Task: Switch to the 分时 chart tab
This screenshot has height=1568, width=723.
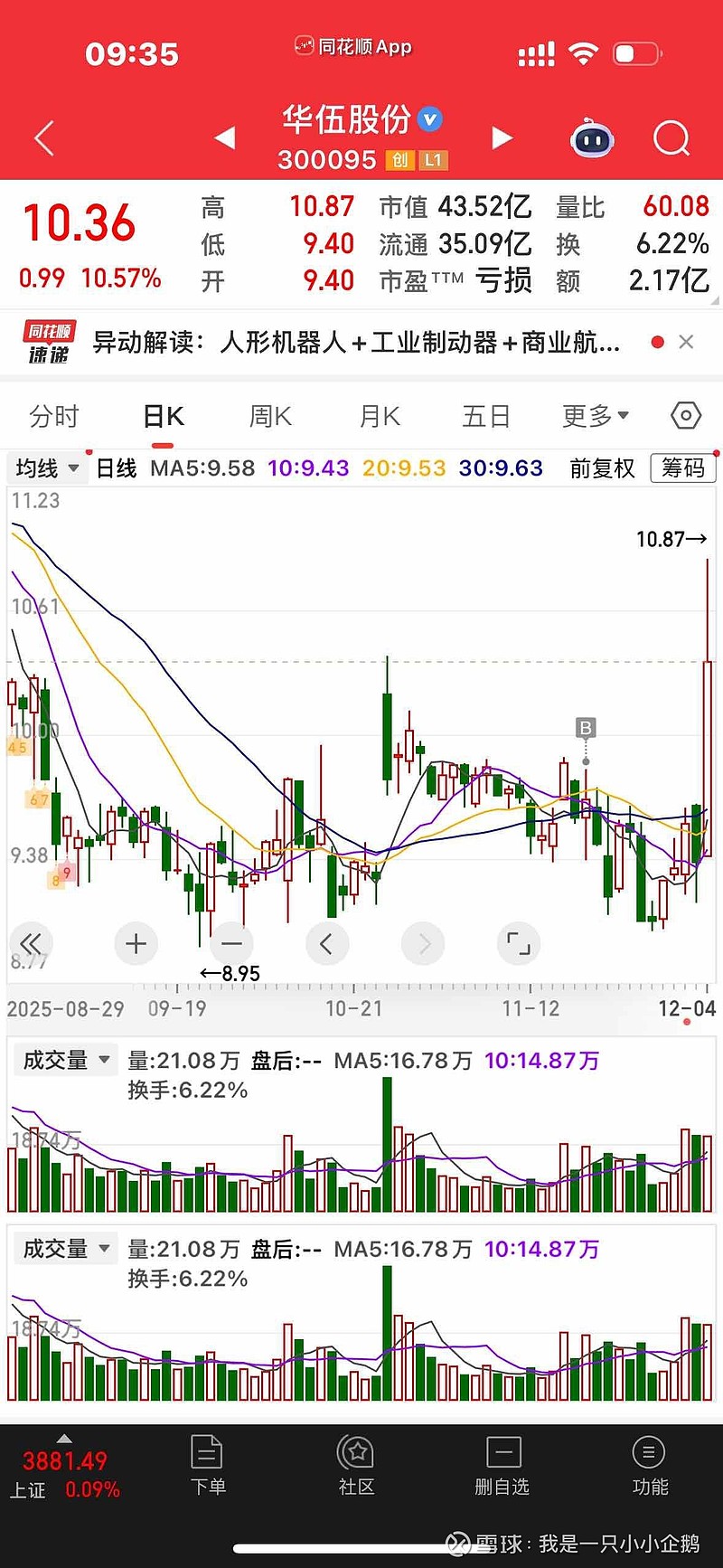Action: coord(54,416)
